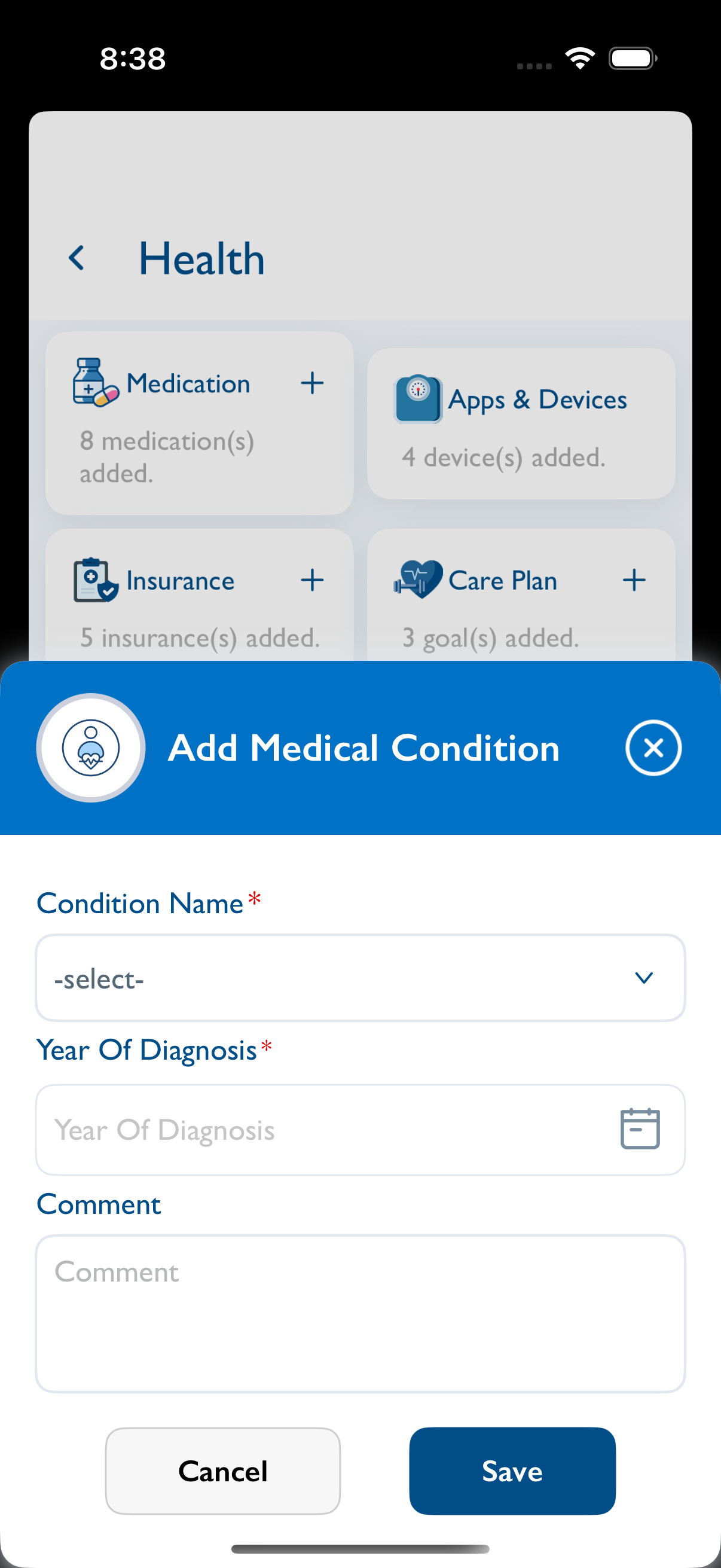
Task: Close the Add Medical Condition sheet
Action: (x=653, y=748)
